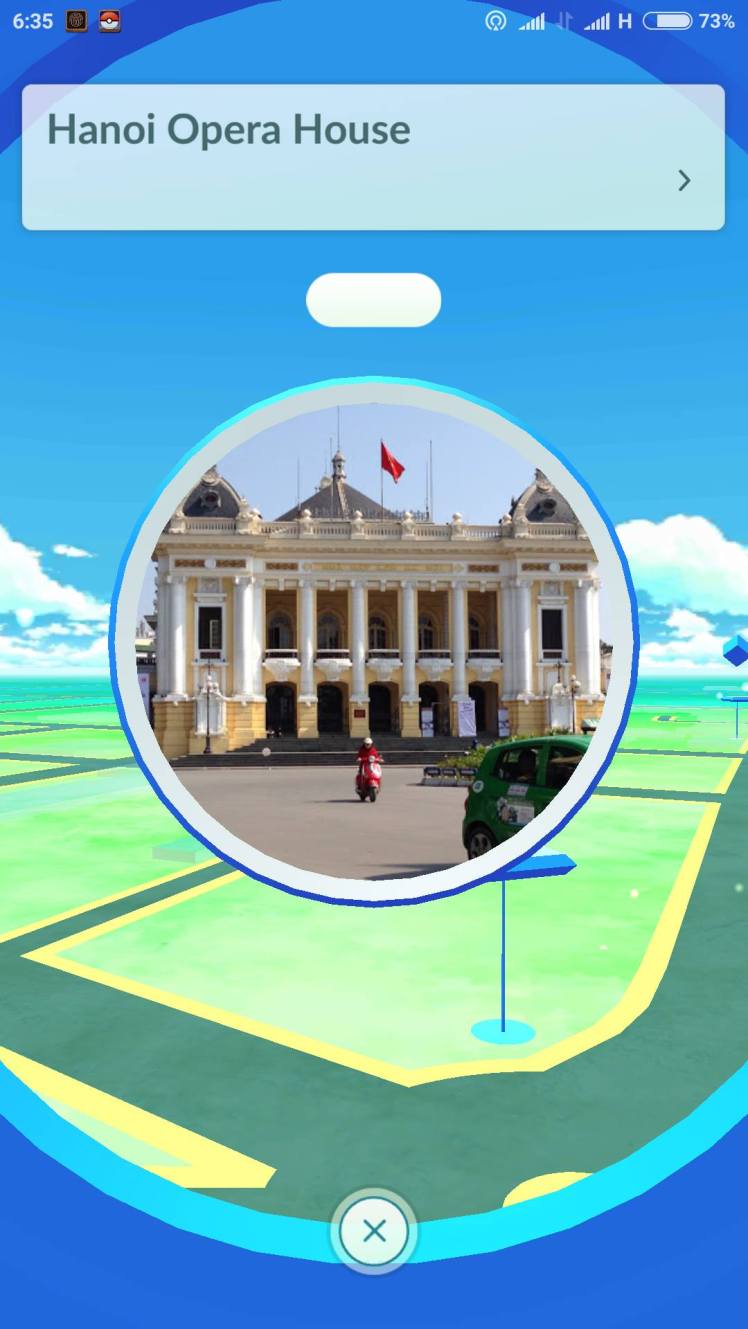Tap the Hanoi Opera House photo disc

point(374,642)
